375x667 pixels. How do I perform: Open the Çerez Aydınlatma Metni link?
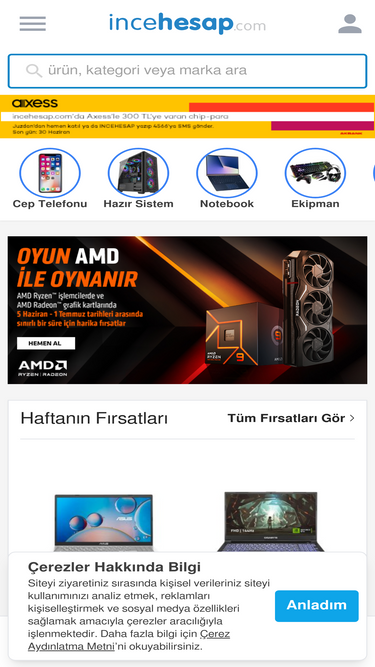tap(129, 640)
